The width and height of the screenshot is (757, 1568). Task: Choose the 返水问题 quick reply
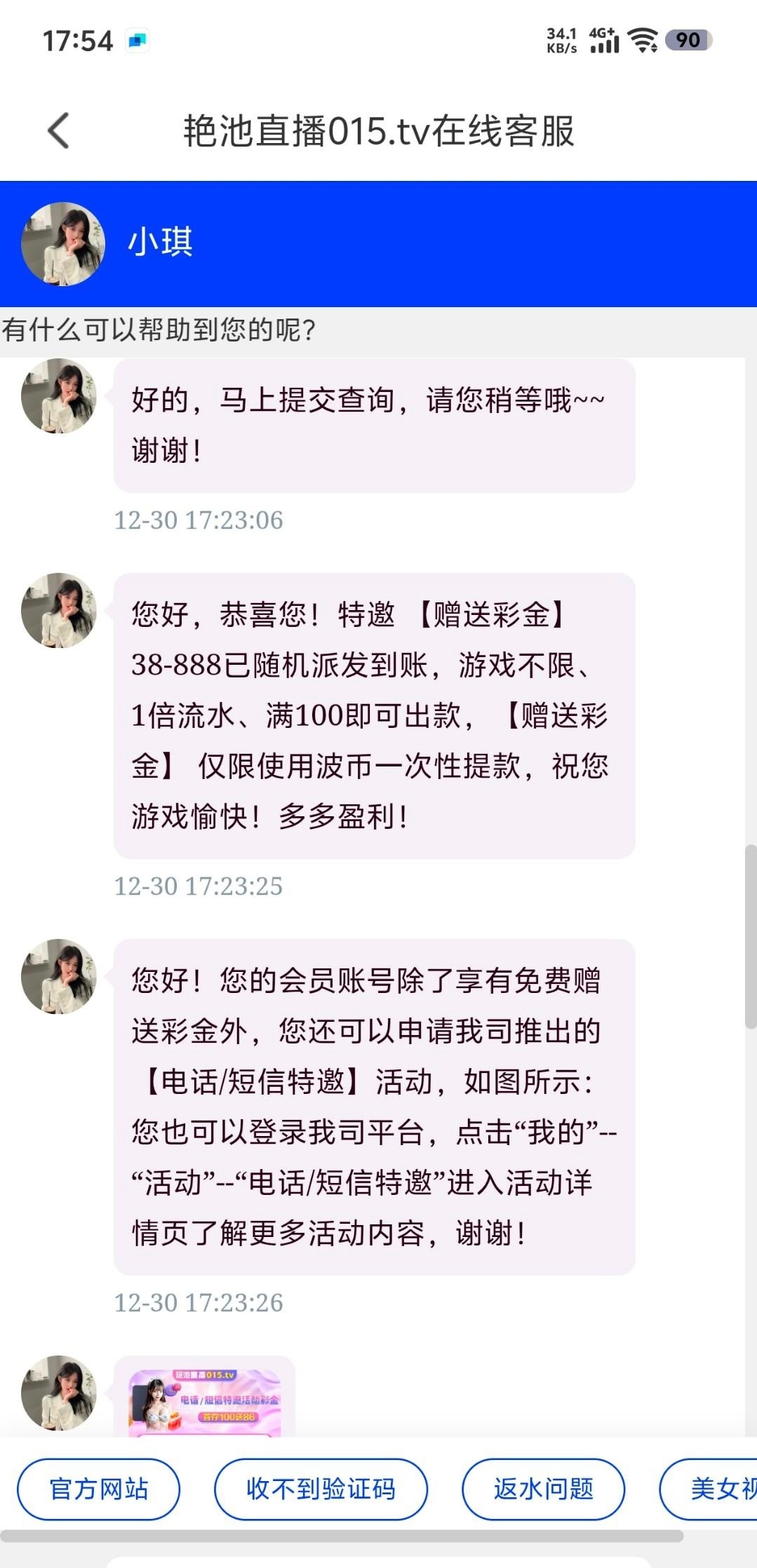(x=543, y=1489)
